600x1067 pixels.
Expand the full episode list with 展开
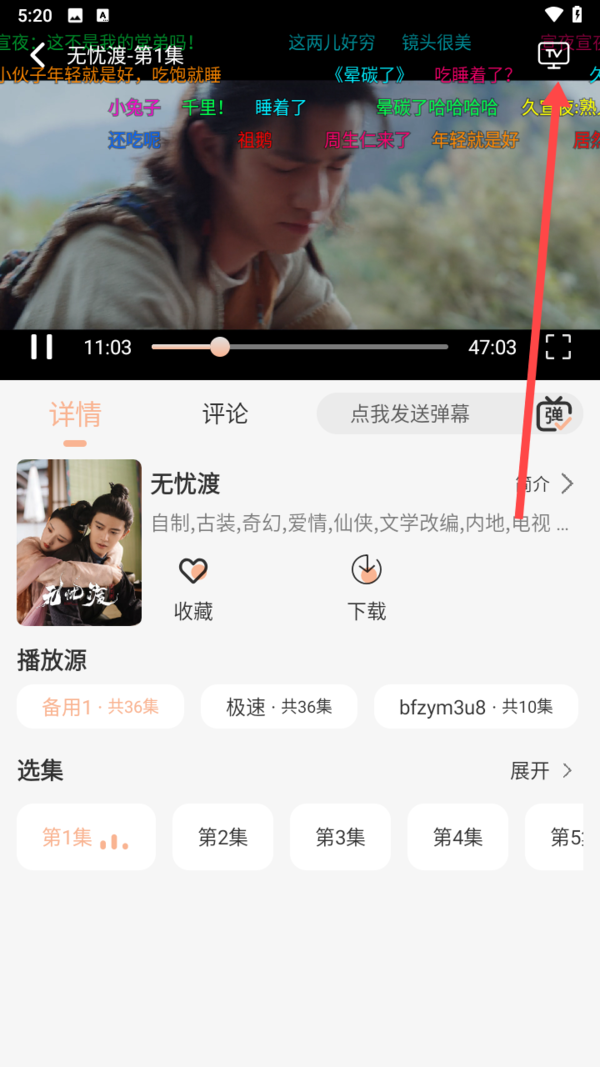point(542,771)
